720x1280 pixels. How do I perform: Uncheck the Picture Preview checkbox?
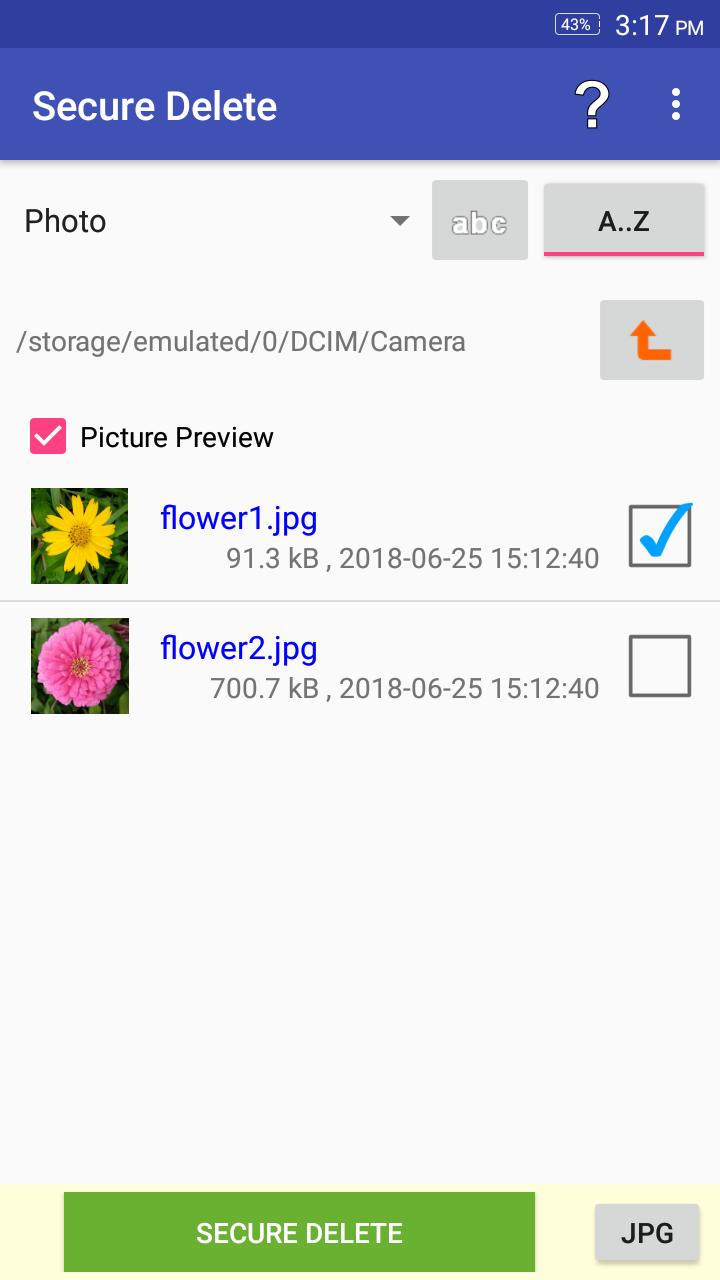[x=48, y=437]
